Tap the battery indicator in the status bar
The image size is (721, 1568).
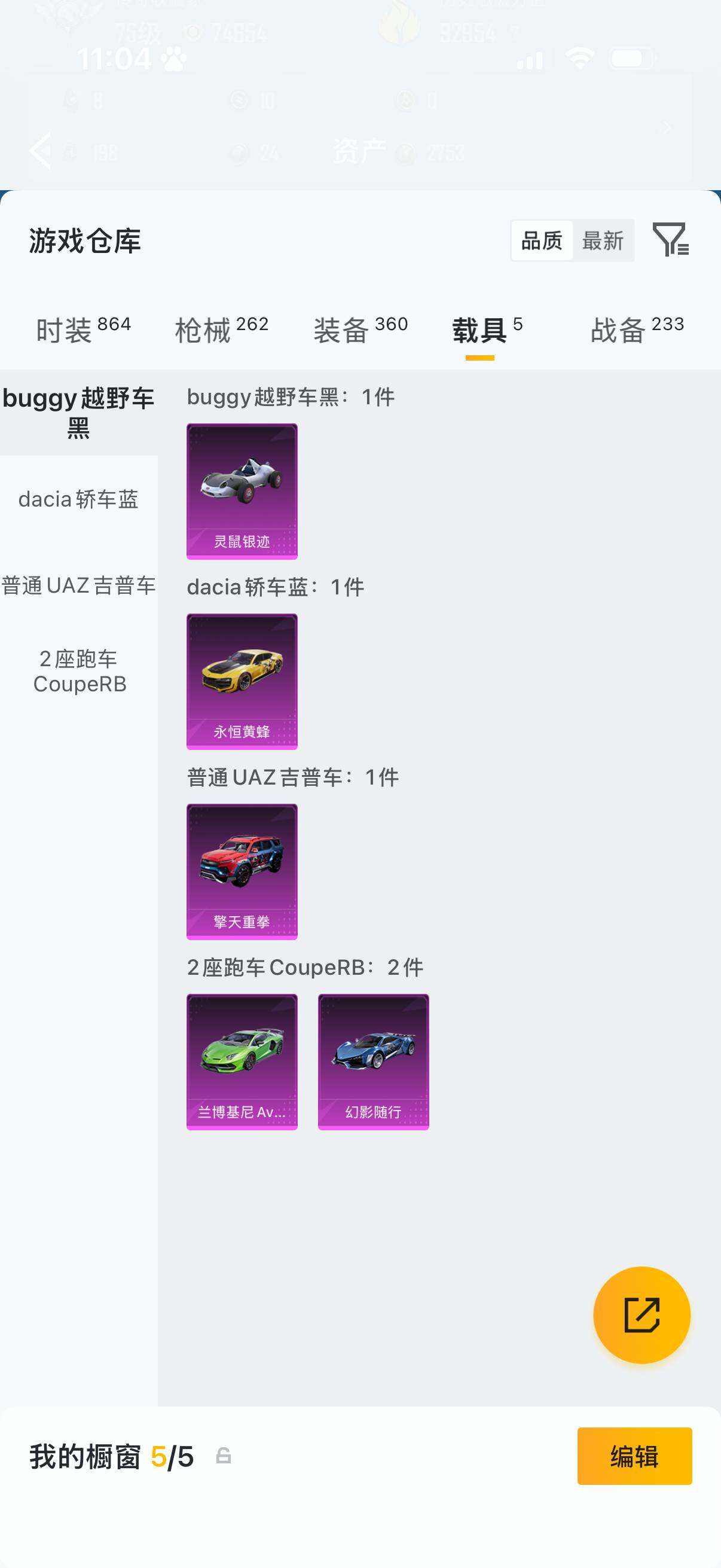tap(631, 59)
